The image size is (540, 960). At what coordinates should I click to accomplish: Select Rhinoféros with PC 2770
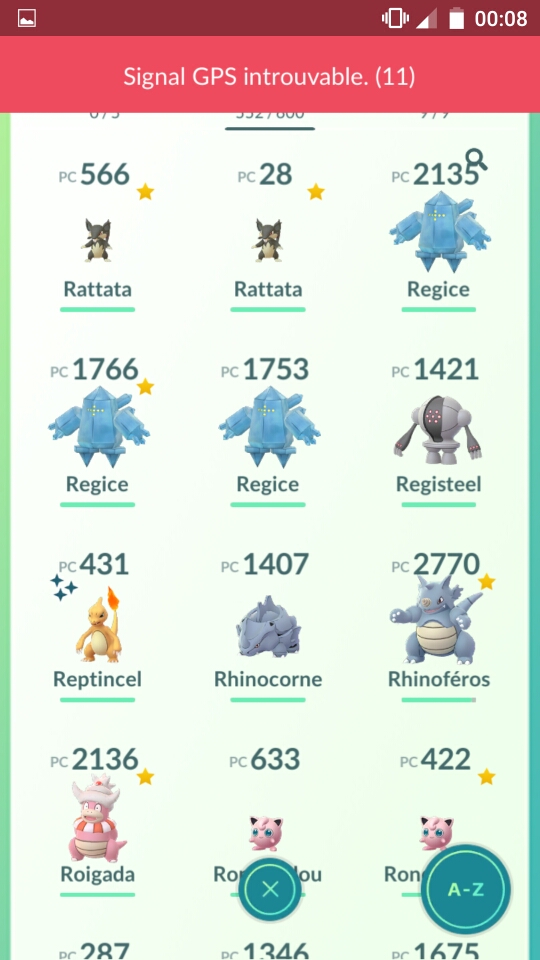point(438,626)
